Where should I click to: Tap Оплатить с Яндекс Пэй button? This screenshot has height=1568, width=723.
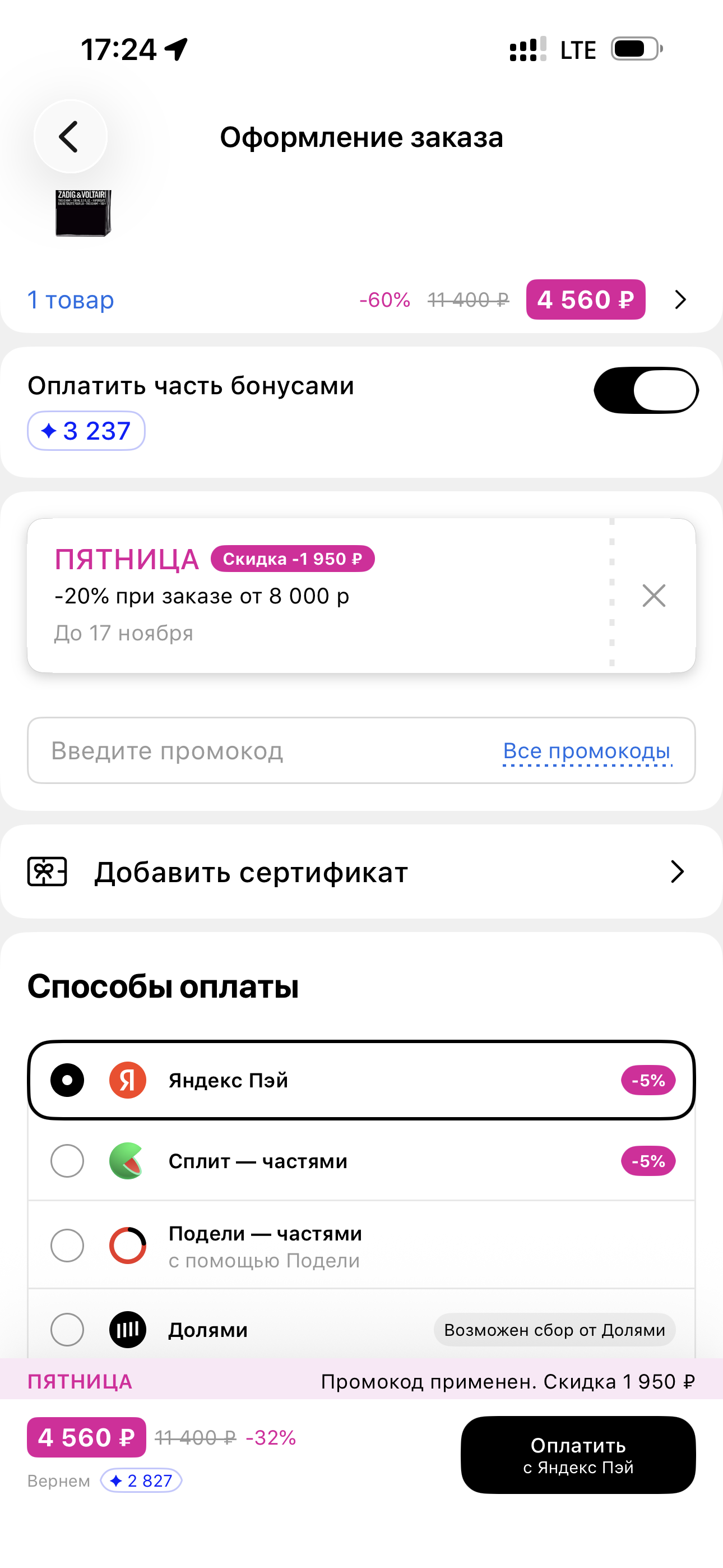(577, 1455)
